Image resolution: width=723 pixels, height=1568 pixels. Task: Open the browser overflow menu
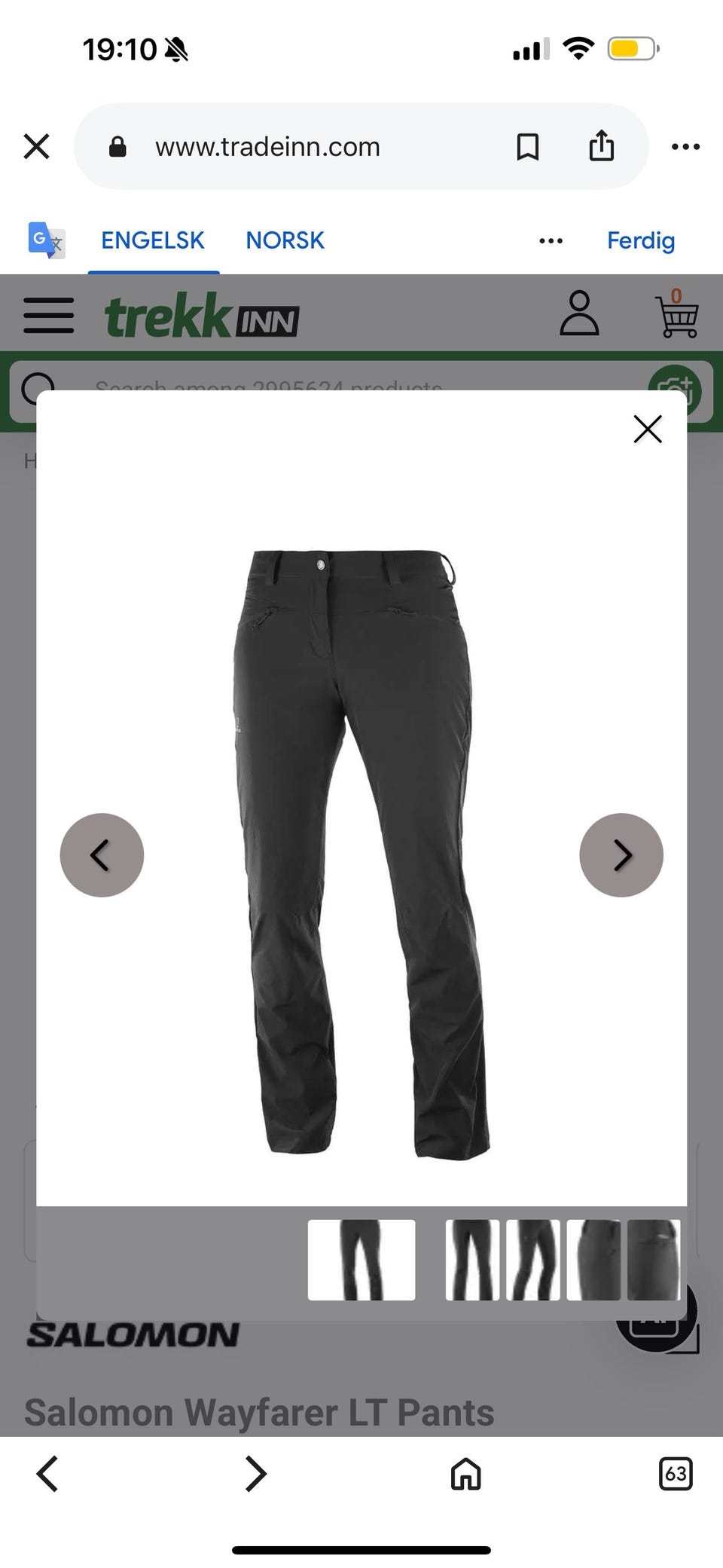click(685, 146)
